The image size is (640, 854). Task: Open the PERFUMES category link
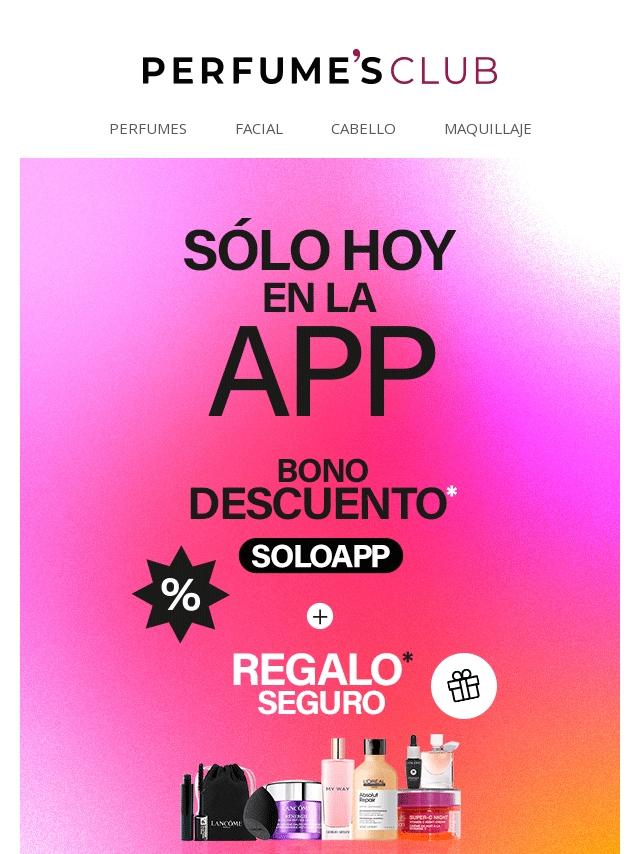(148, 129)
